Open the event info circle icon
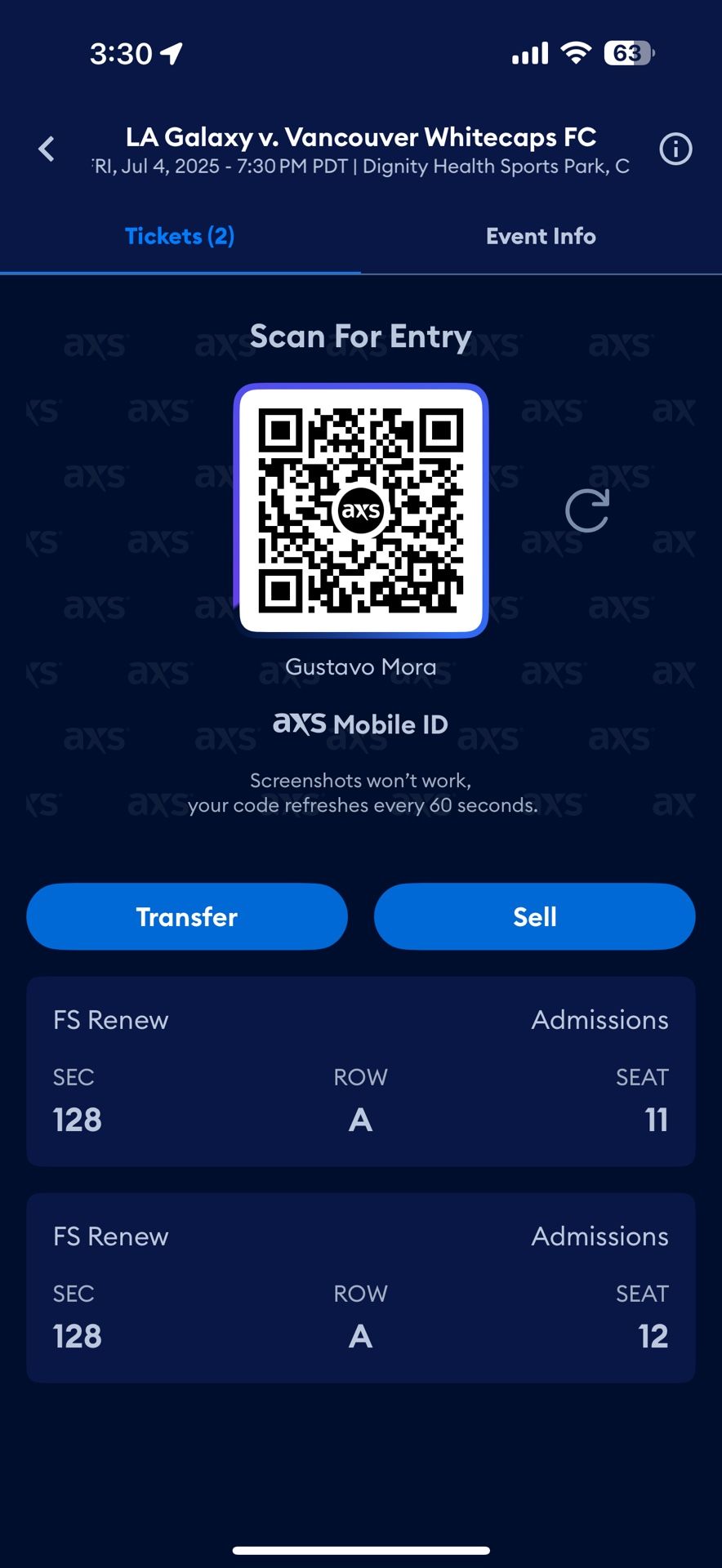722x1568 pixels. pos(675,149)
